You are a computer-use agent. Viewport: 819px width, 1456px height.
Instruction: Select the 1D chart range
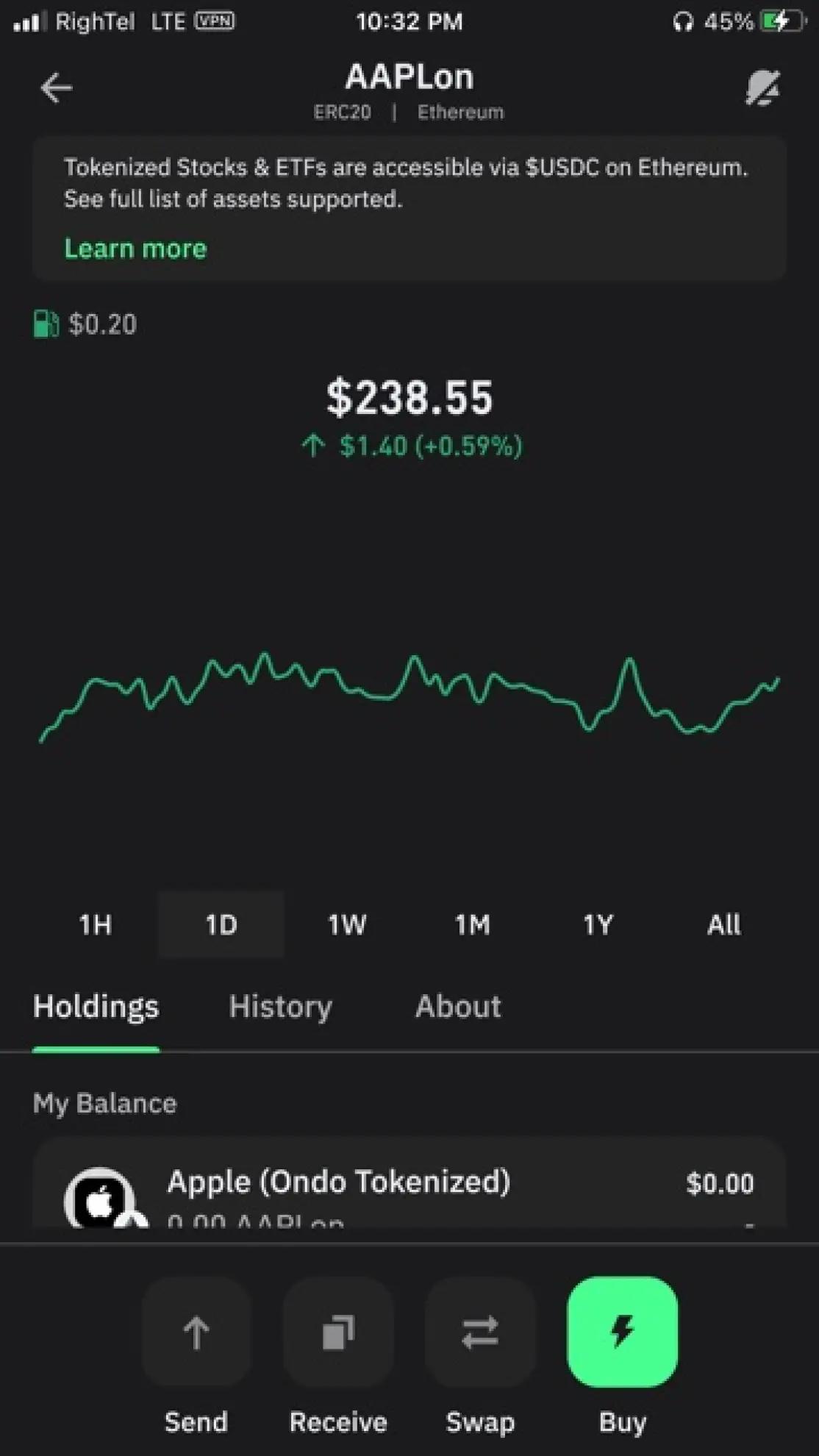coord(221,924)
